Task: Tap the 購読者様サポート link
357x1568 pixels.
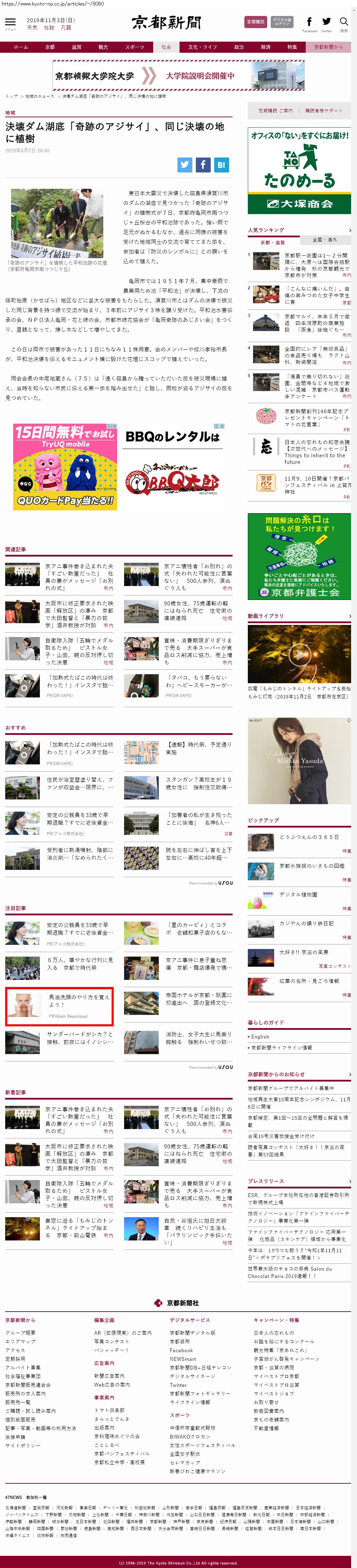Action: click(x=323, y=111)
